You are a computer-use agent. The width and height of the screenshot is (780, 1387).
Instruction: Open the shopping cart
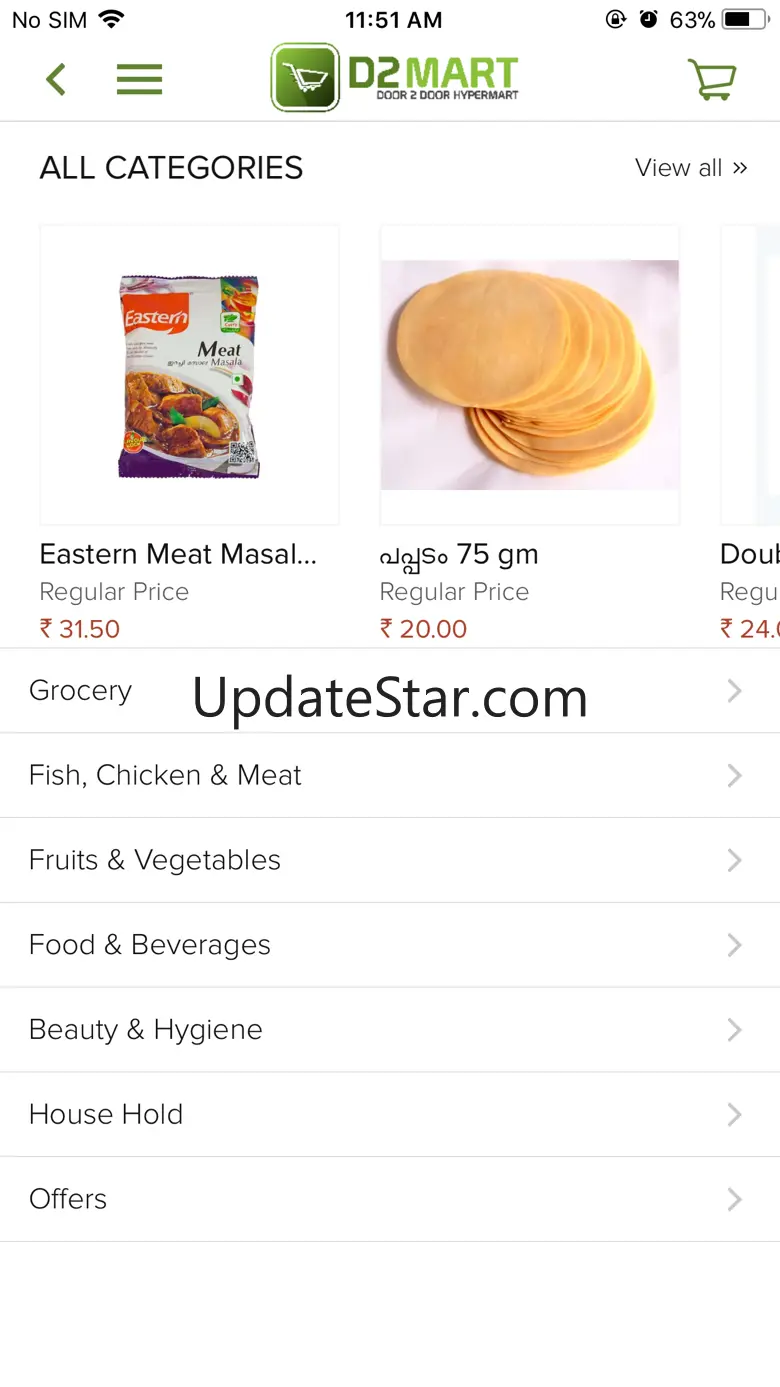pyautogui.click(x=712, y=79)
